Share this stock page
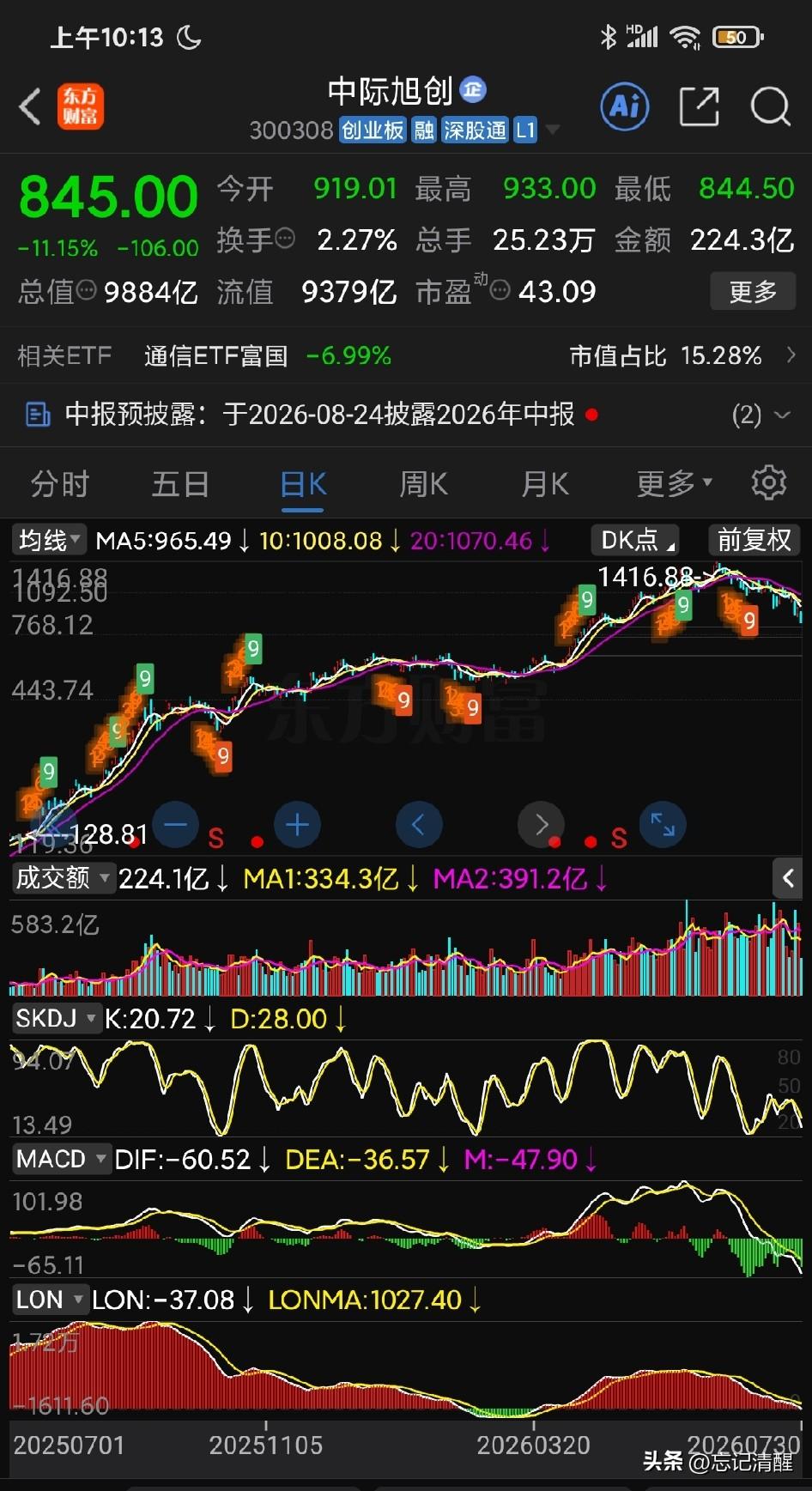The image size is (812, 1491). point(699,106)
